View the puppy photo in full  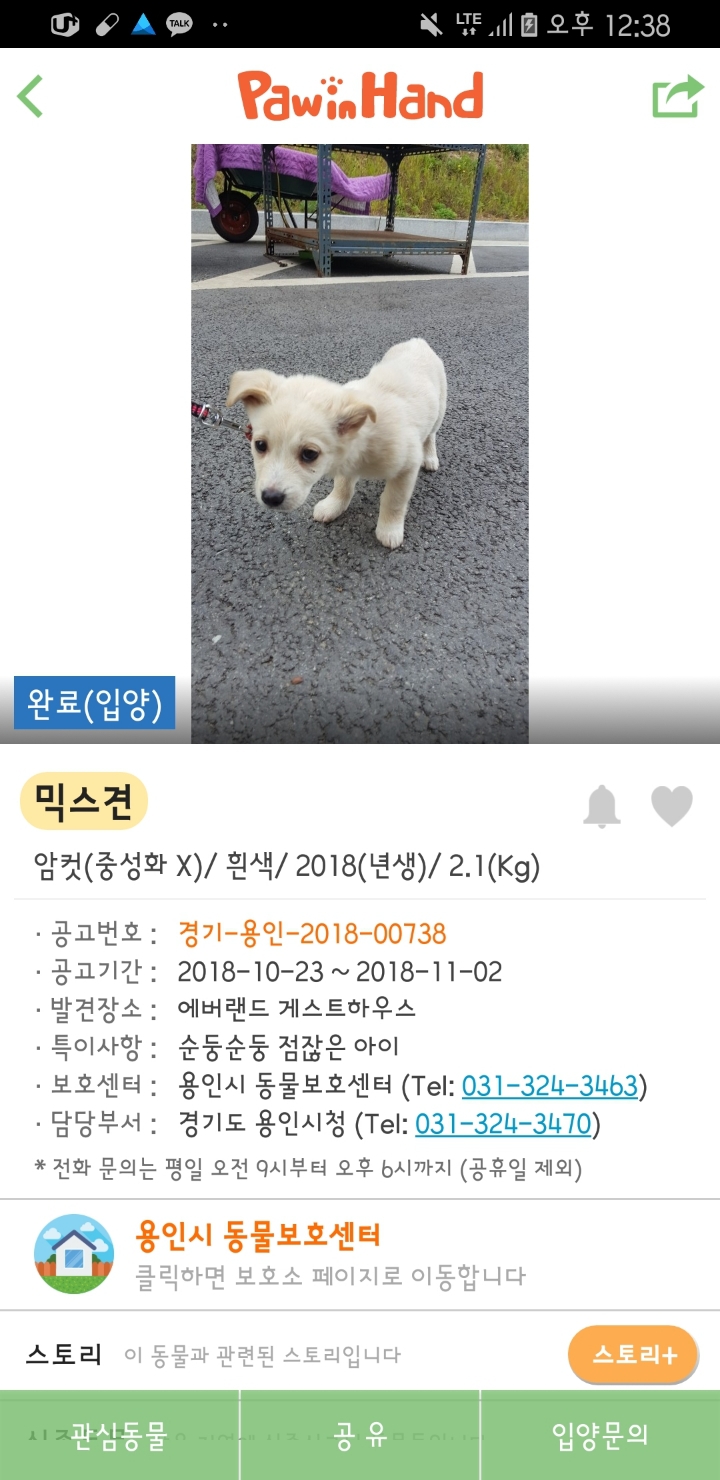(360, 444)
